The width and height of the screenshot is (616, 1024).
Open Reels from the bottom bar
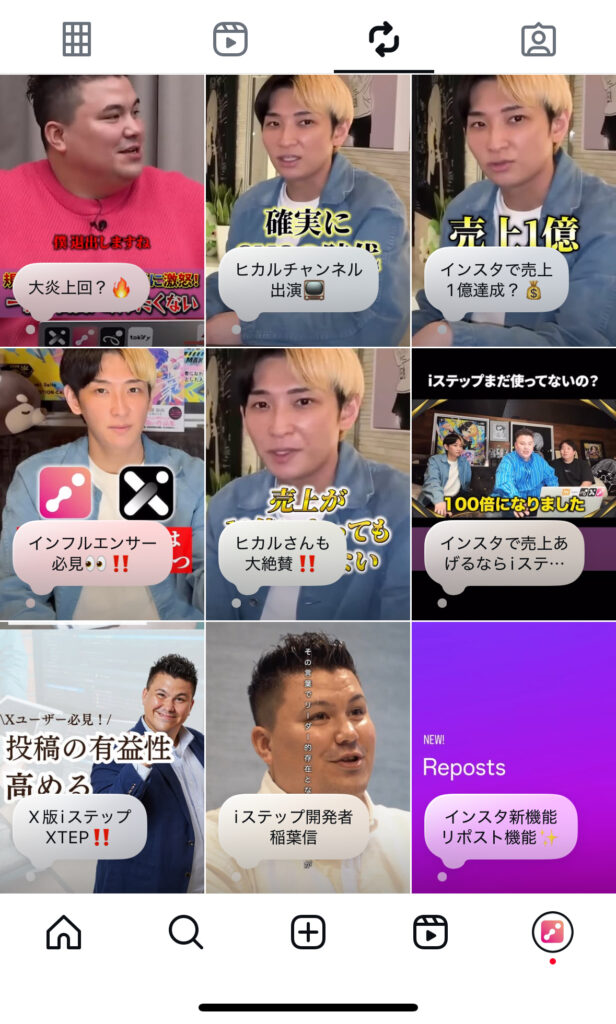[x=430, y=932]
